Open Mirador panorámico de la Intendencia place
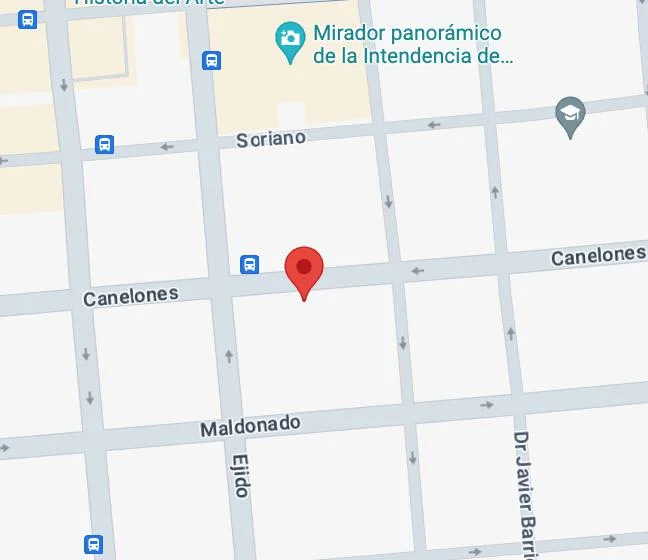Viewport: 648px width, 560px height. [x=290, y=42]
